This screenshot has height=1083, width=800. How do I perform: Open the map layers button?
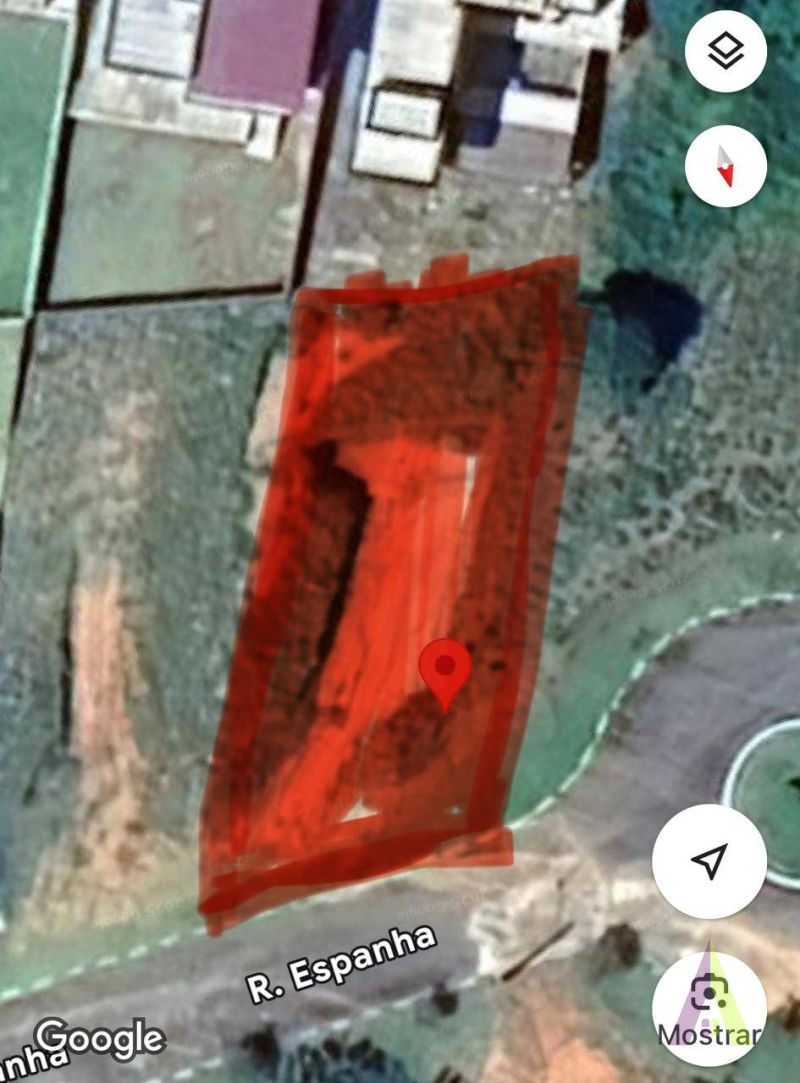pyautogui.click(x=726, y=51)
